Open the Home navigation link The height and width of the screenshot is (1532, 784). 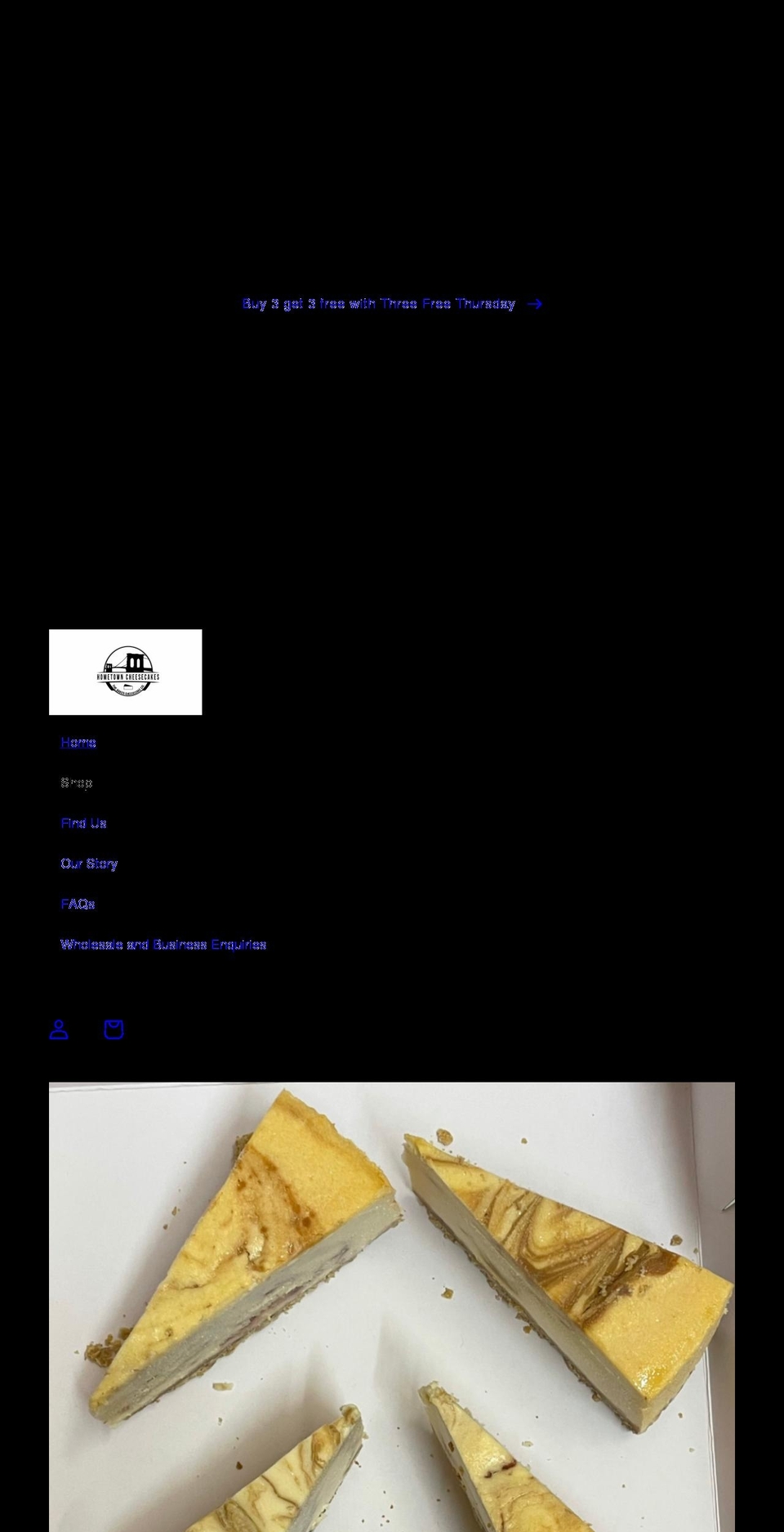(x=78, y=742)
